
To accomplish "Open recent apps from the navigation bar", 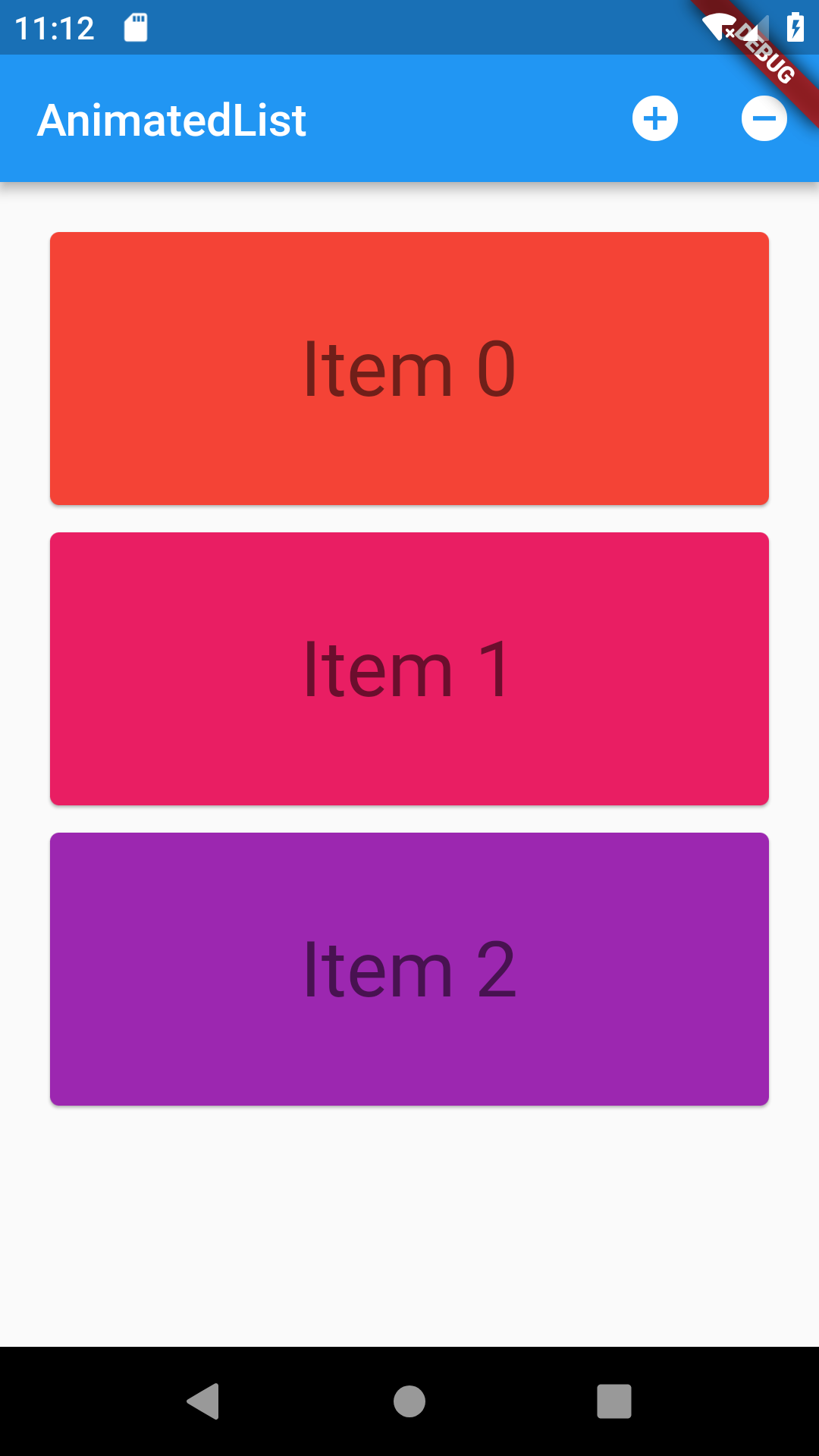I will (x=614, y=1401).
